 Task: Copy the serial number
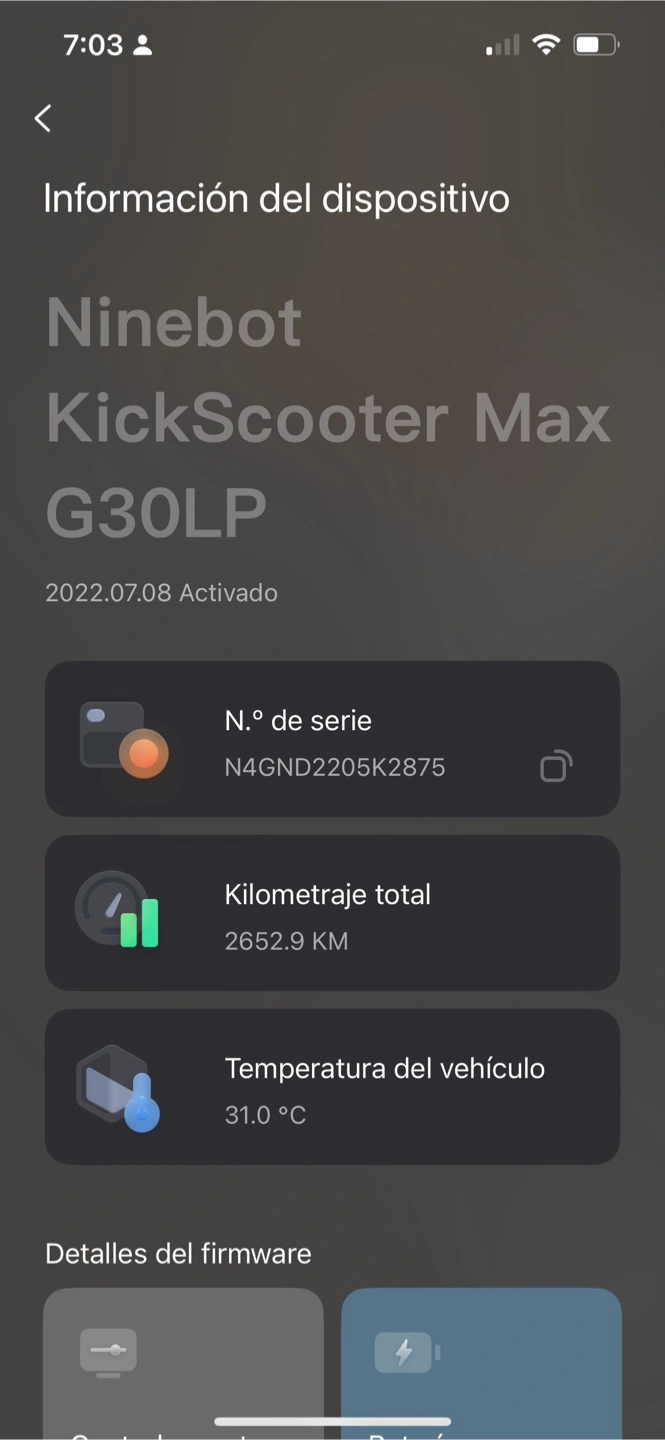point(556,766)
